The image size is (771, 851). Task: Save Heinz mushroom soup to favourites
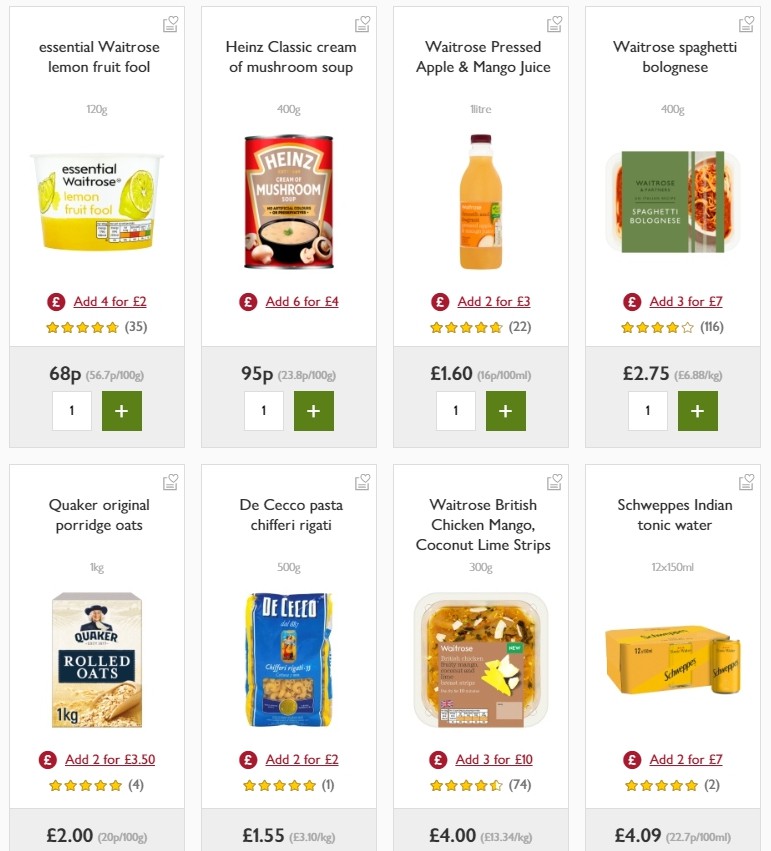(362, 21)
